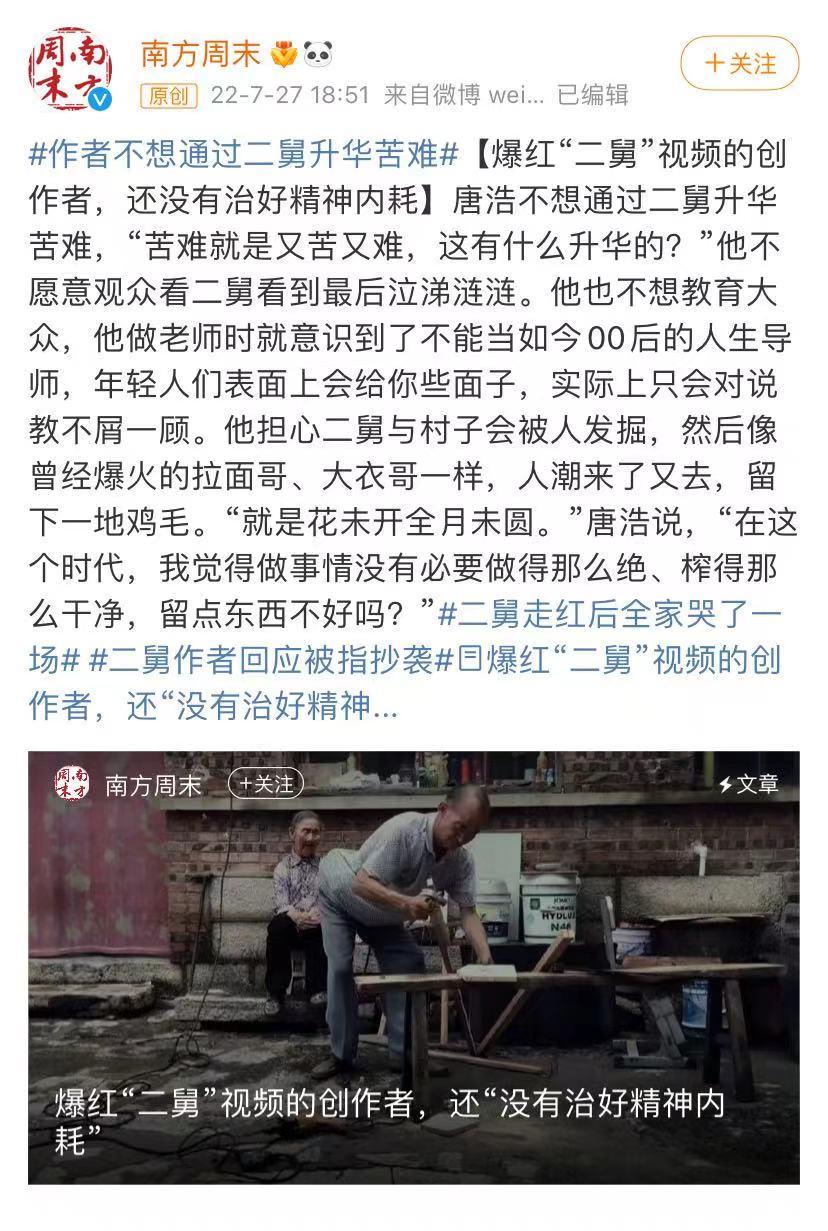The image size is (828, 1231).
Task: Open the 南方周末 account name
Action: [x=200, y=53]
